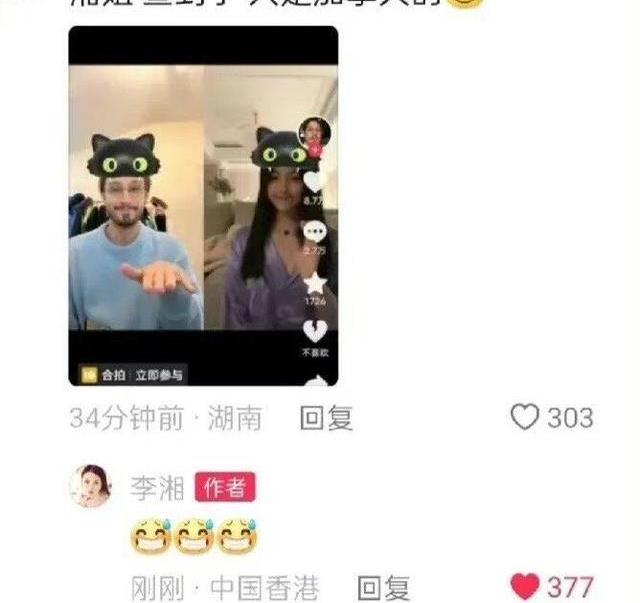Like the comment with 303 likes

click(525, 417)
